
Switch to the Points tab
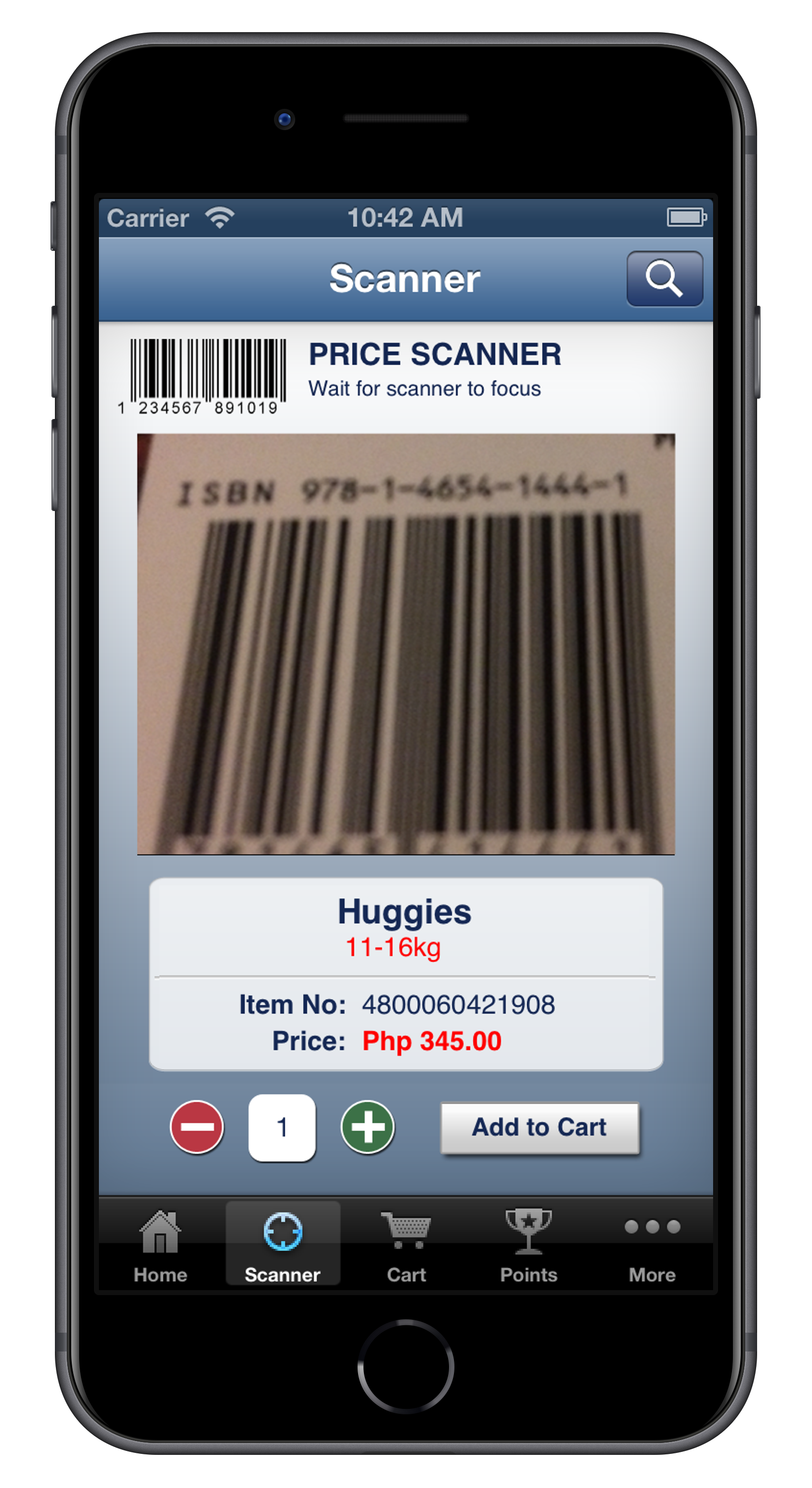529,1246
